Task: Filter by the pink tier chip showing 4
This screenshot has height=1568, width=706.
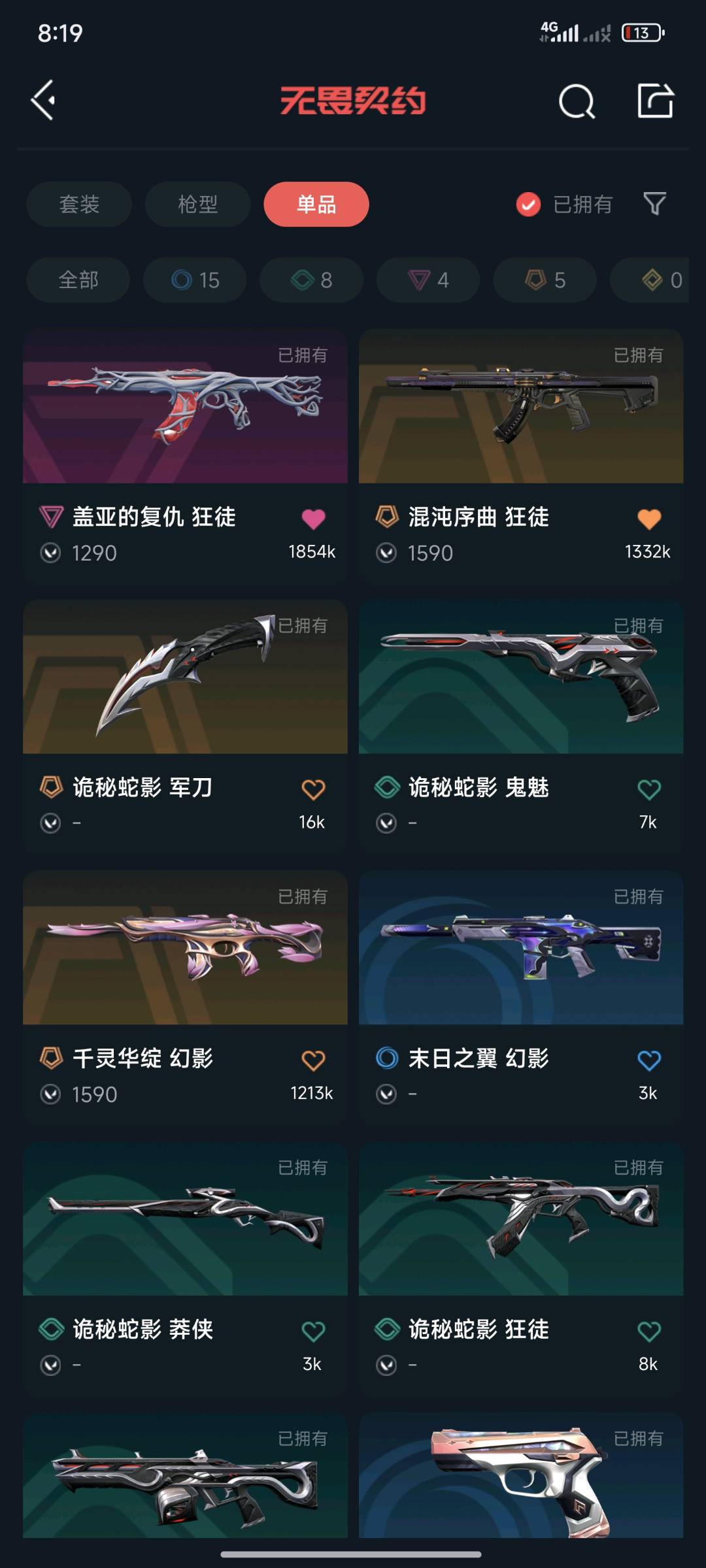Action: coord(428,280)
